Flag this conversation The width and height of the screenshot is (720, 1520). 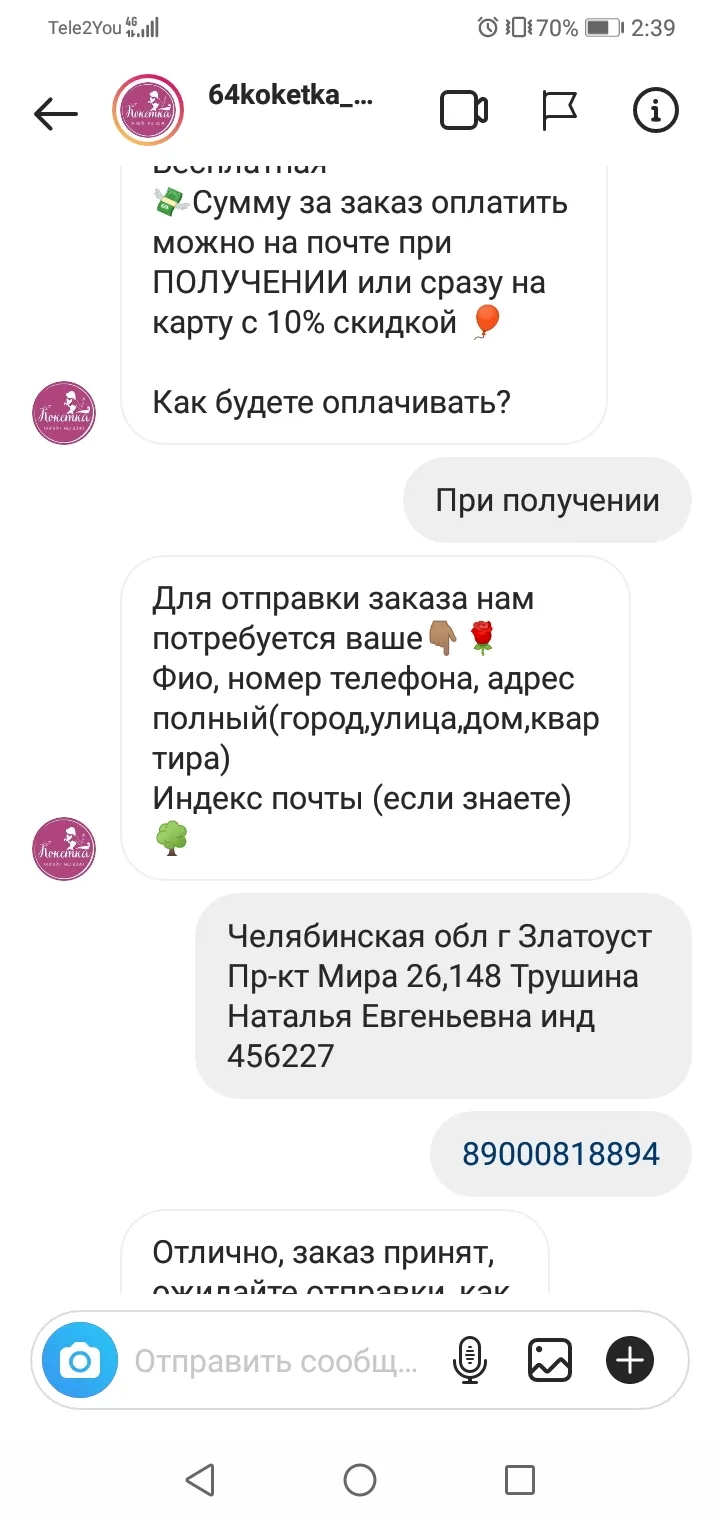pyautogui.click(x=560, y=111)
